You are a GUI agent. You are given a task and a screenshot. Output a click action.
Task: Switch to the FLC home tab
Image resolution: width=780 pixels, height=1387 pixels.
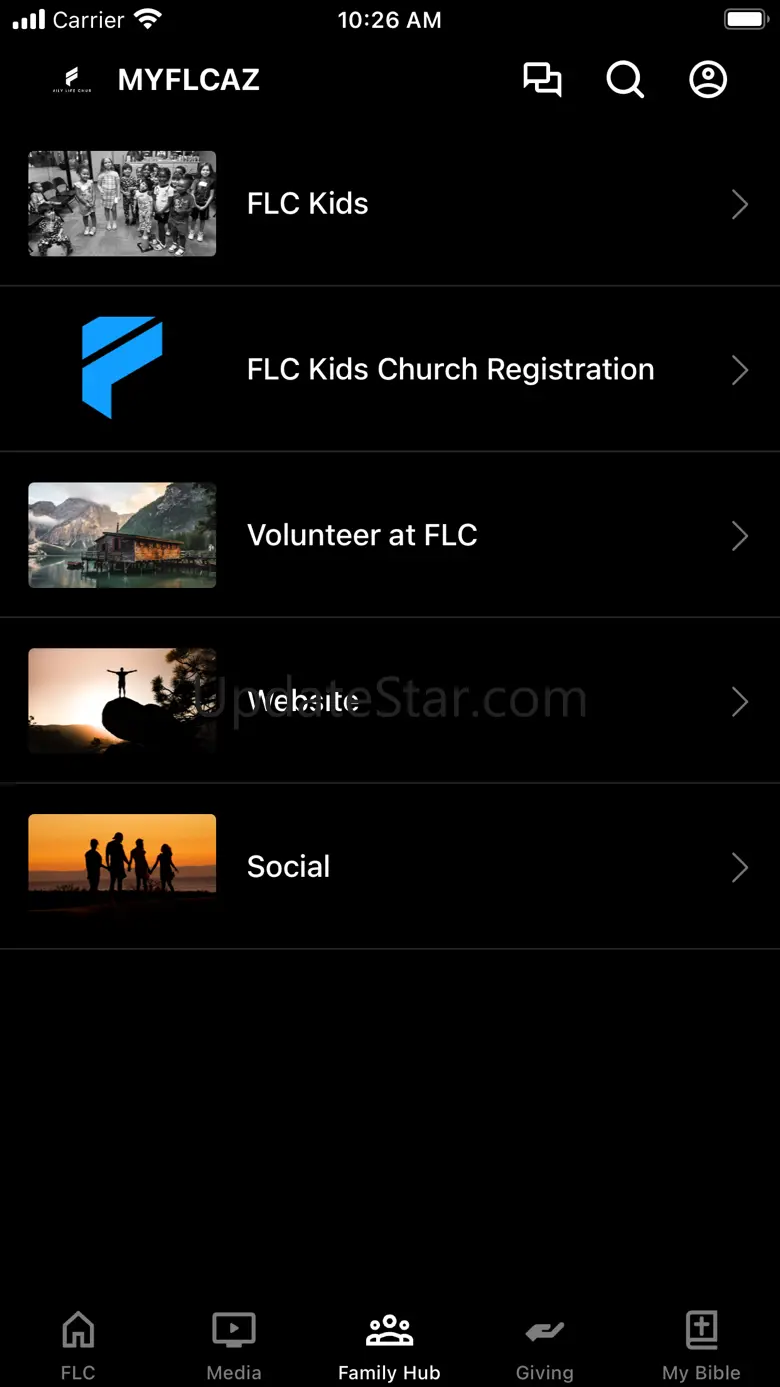(x=78, y=1345)
